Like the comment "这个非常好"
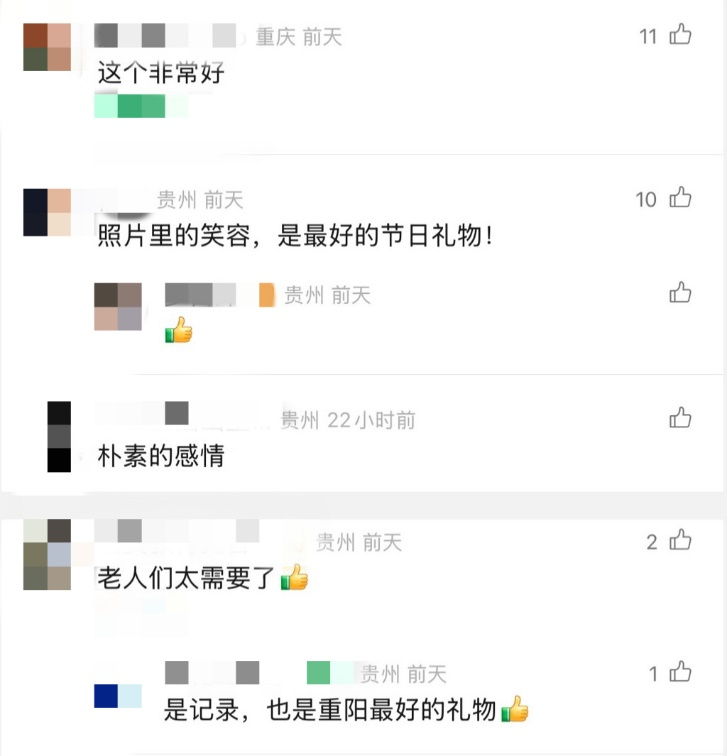The width and height of the screenshot is (727, 756). tap(680, 36)
